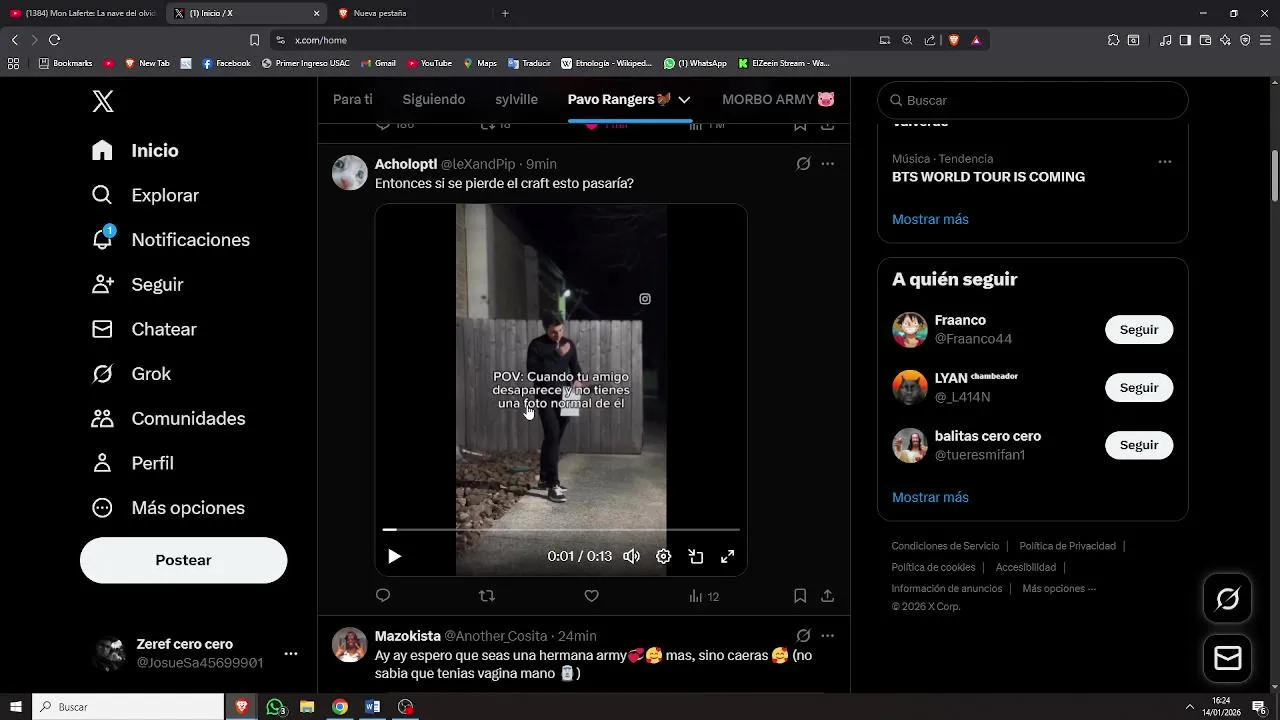Switch to the Para ti tab
Viewport: 1280px width, 720px height.
[353, 100]
